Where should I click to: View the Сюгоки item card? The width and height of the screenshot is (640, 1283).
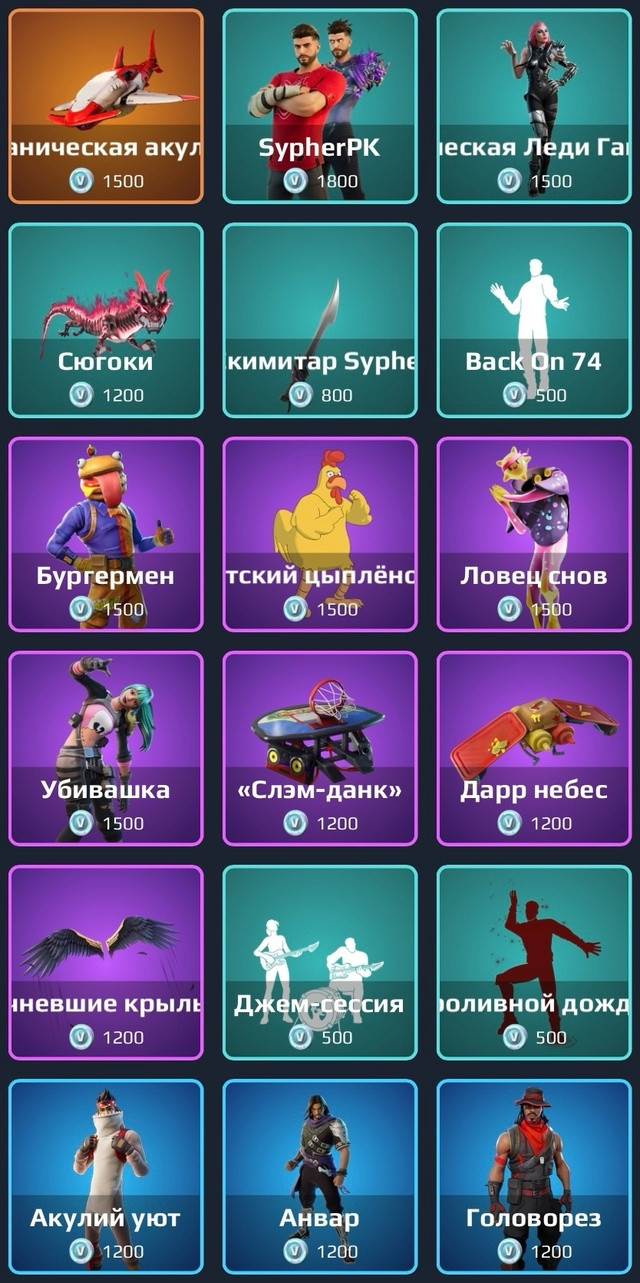(x=106, y=319)
